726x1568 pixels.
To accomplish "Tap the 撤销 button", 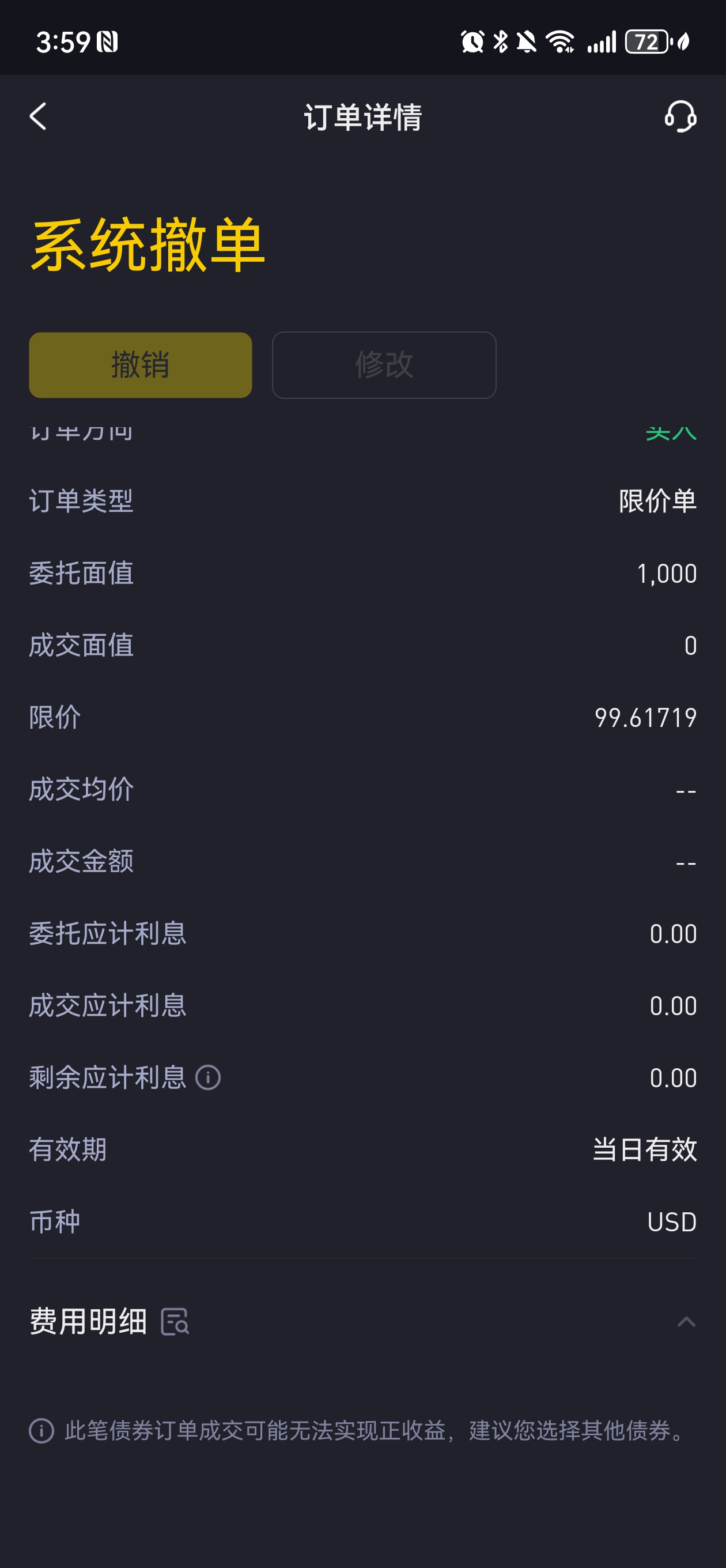I will tap(141, 365).
